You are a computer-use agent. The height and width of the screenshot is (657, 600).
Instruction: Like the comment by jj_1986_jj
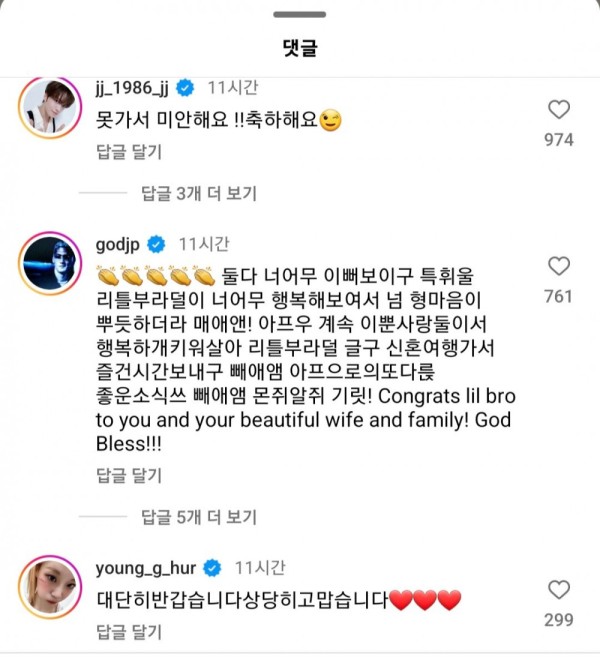click(x=559, y=109)
